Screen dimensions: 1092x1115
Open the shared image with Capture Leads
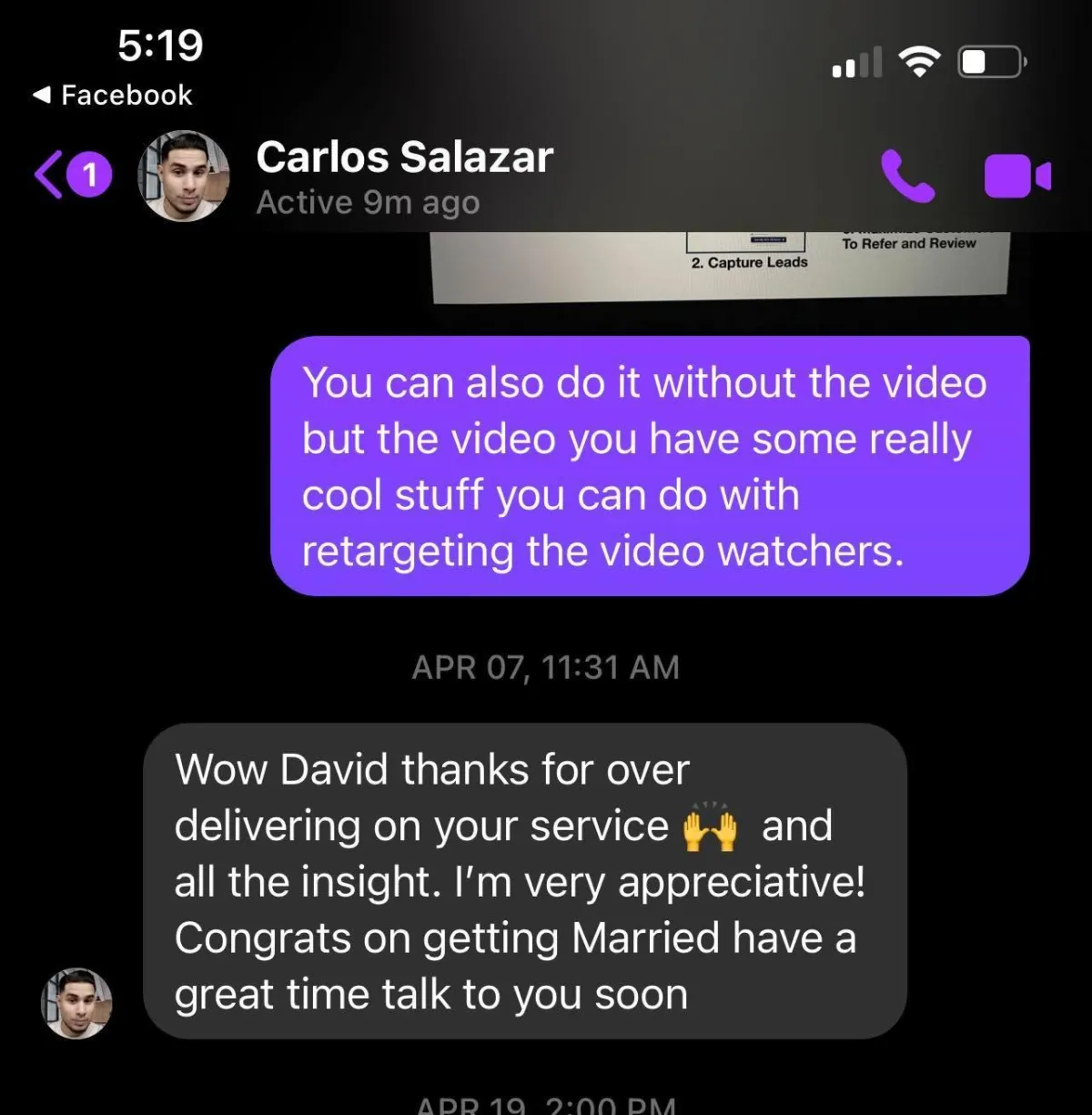(719, 265)
